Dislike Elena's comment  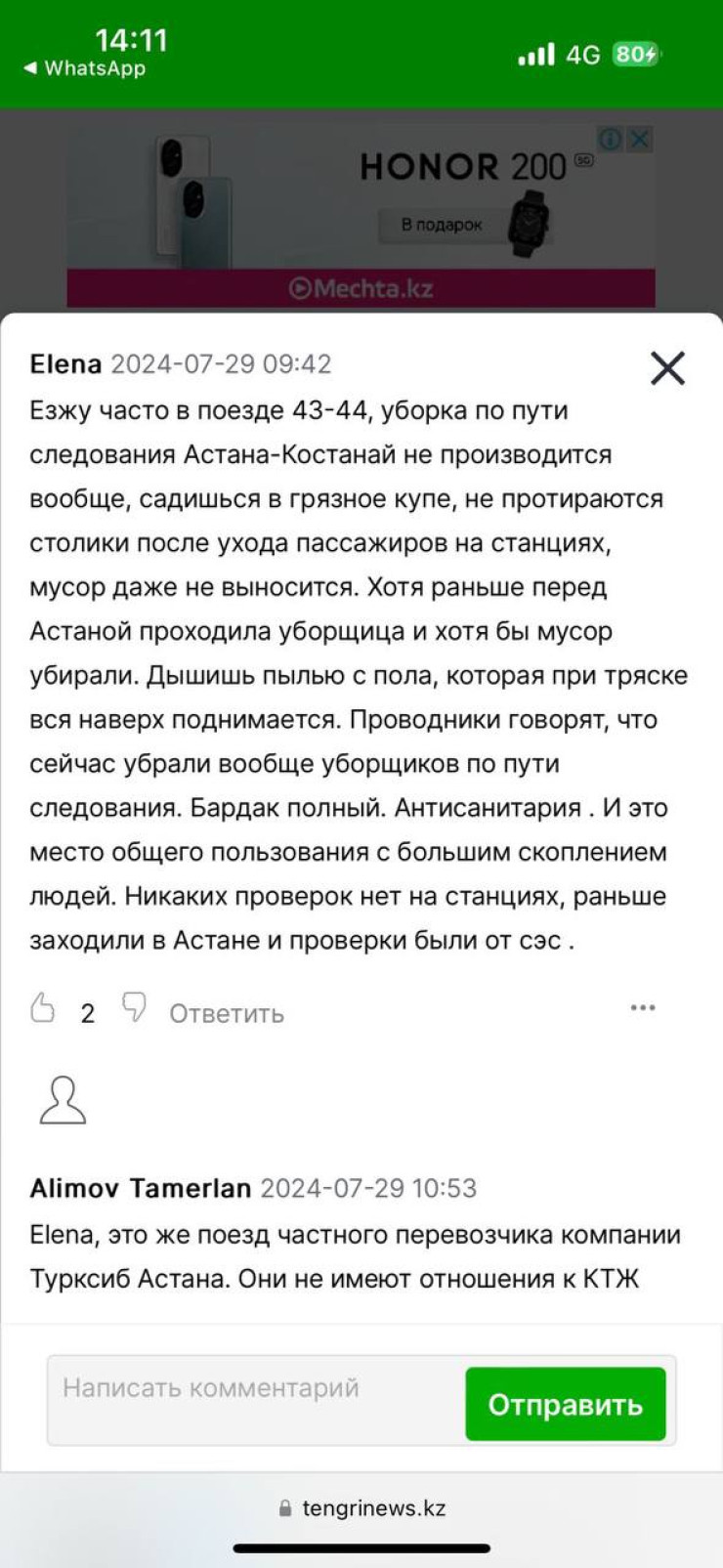pyautogui.click(x=134, y=1008)
